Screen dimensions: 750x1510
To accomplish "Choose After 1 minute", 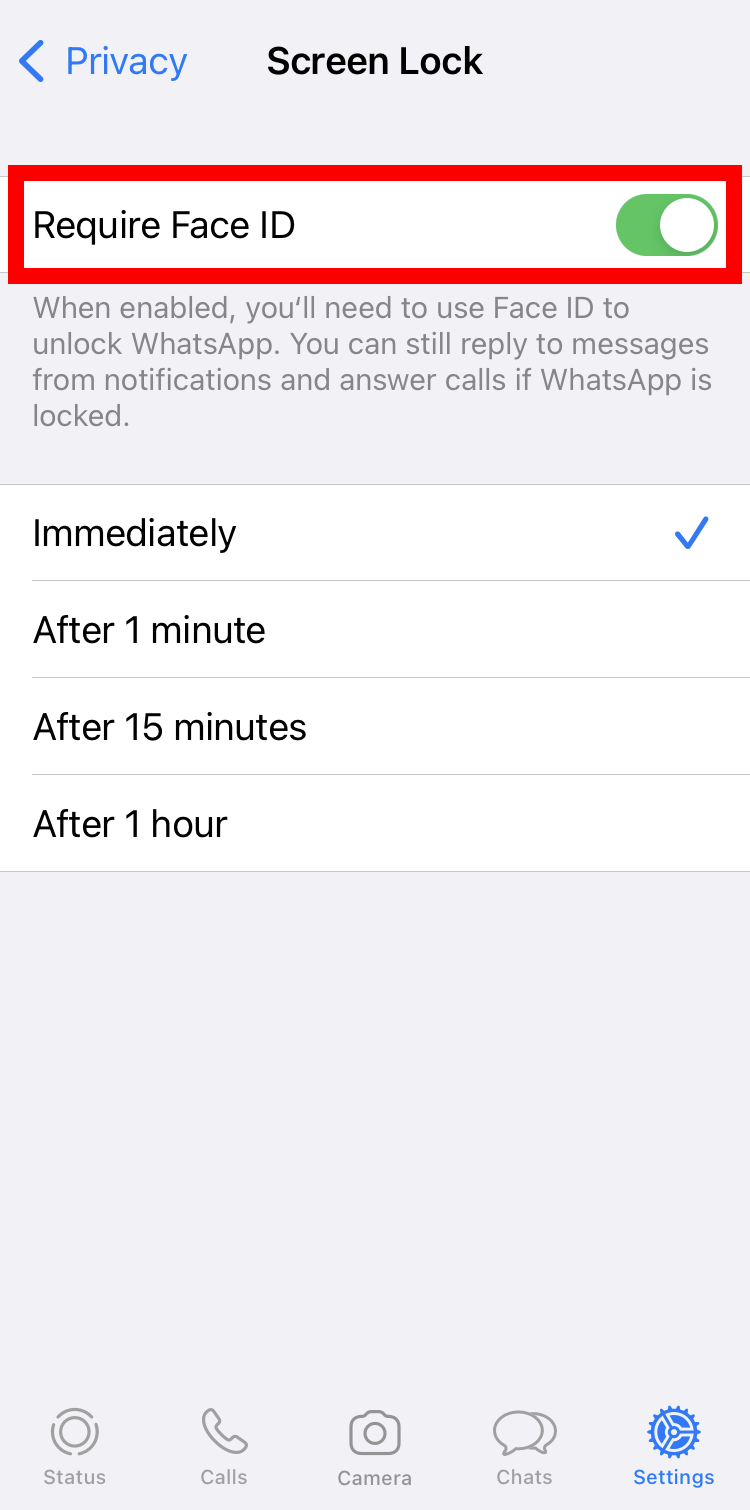I will point(375,630).
